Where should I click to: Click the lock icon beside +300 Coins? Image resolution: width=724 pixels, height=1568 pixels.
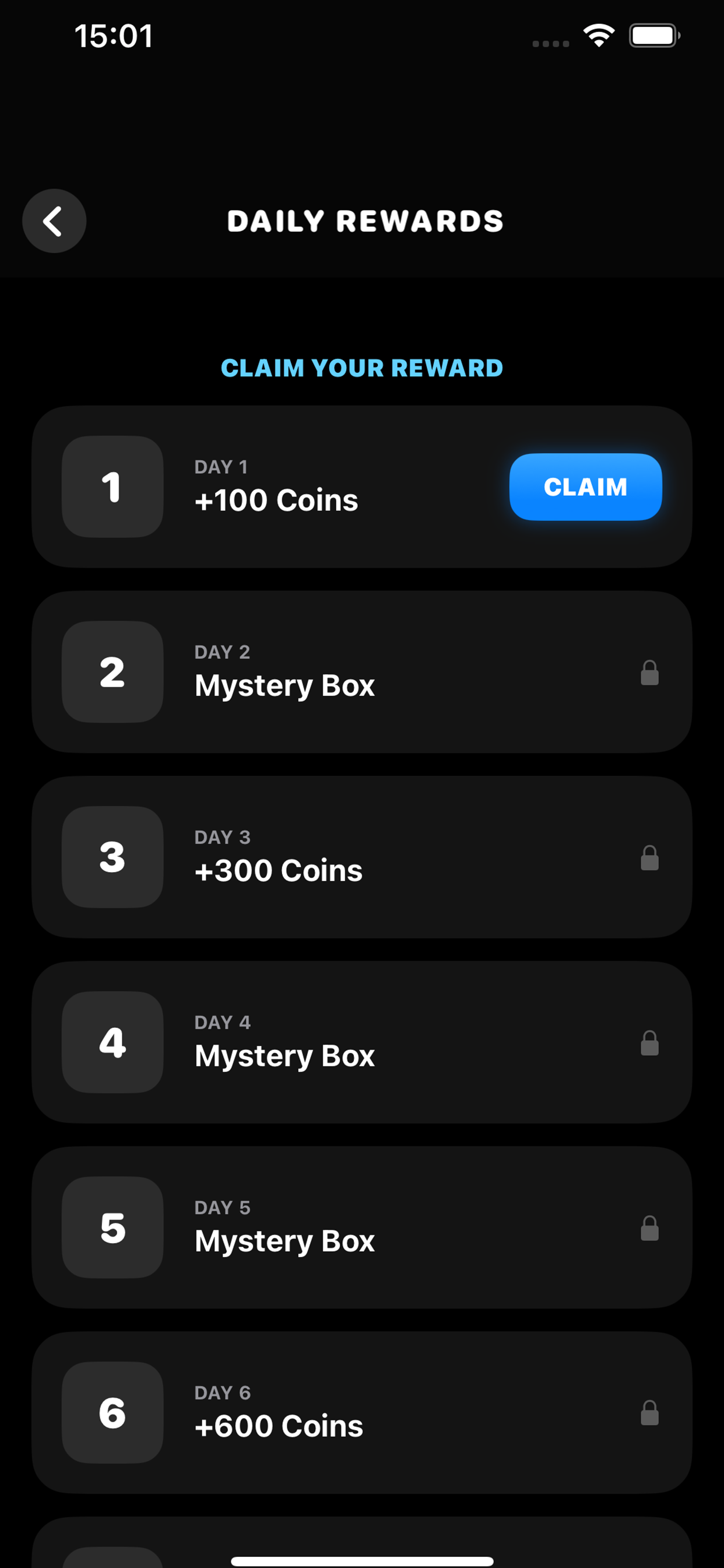tap(649, 859)
